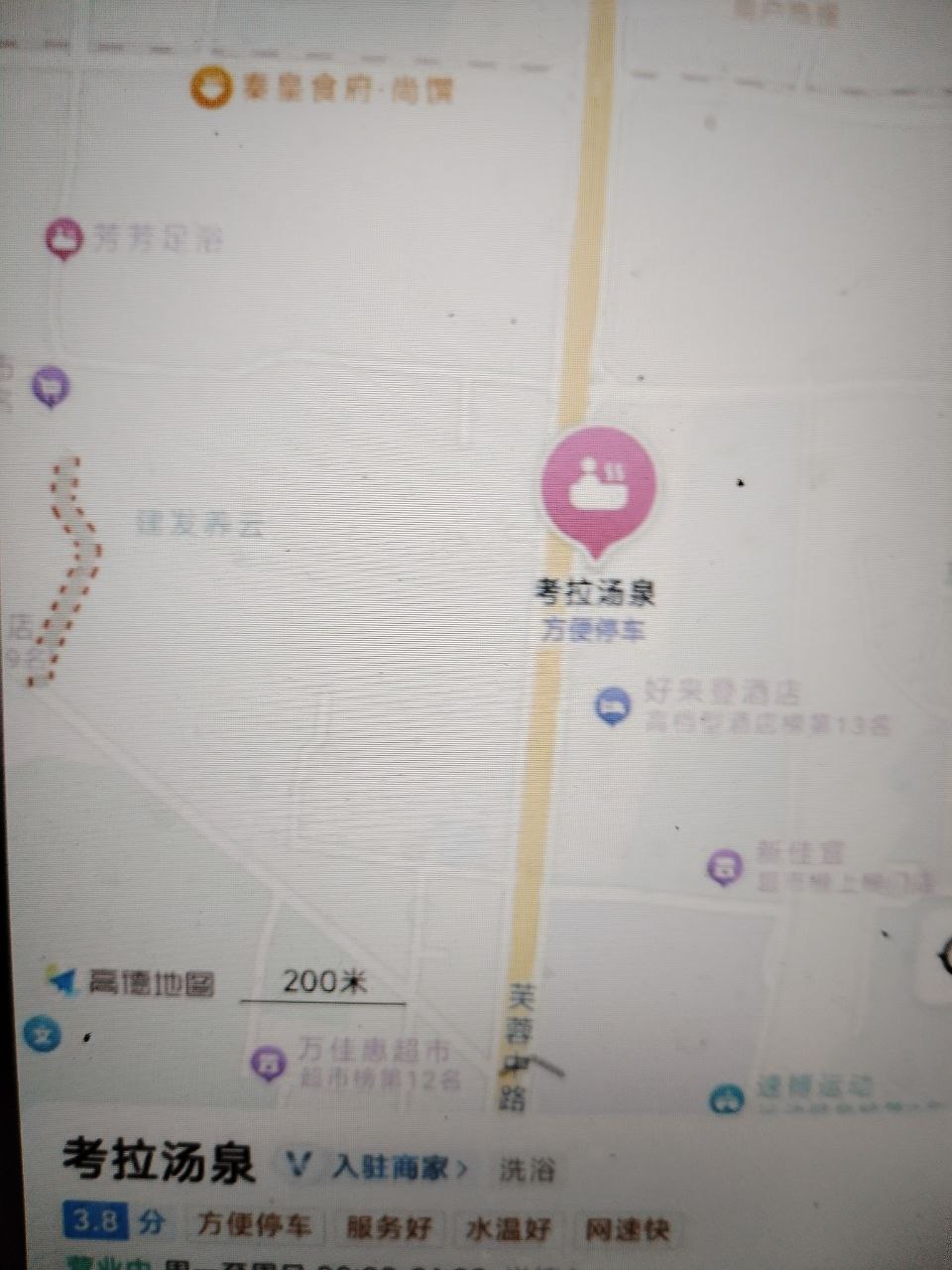This screenshot has height=1270, width=952.
Task: Select the 新佳宜 supermarket marker
Action: [x=726, y=866]
